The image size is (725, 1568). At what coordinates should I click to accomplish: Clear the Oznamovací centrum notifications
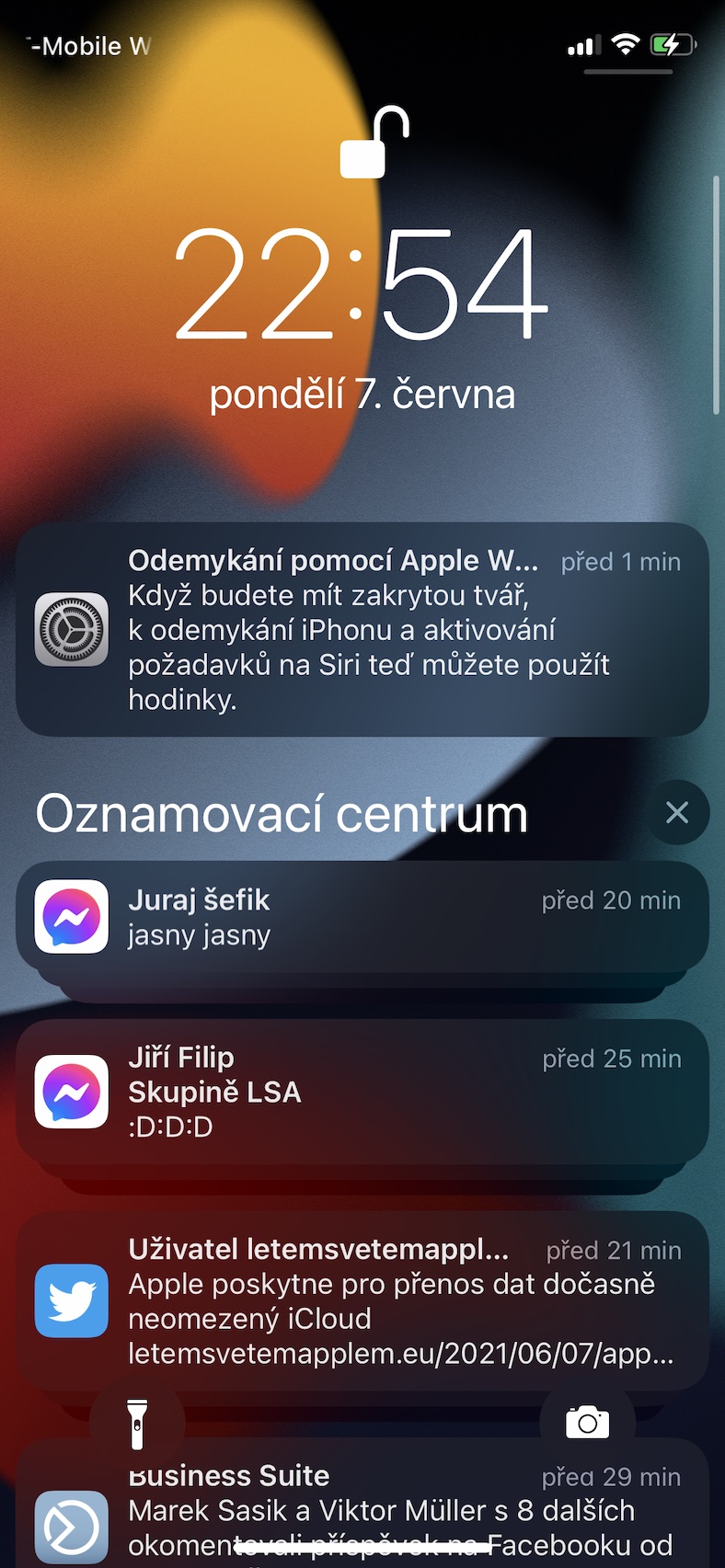point(677,812)
